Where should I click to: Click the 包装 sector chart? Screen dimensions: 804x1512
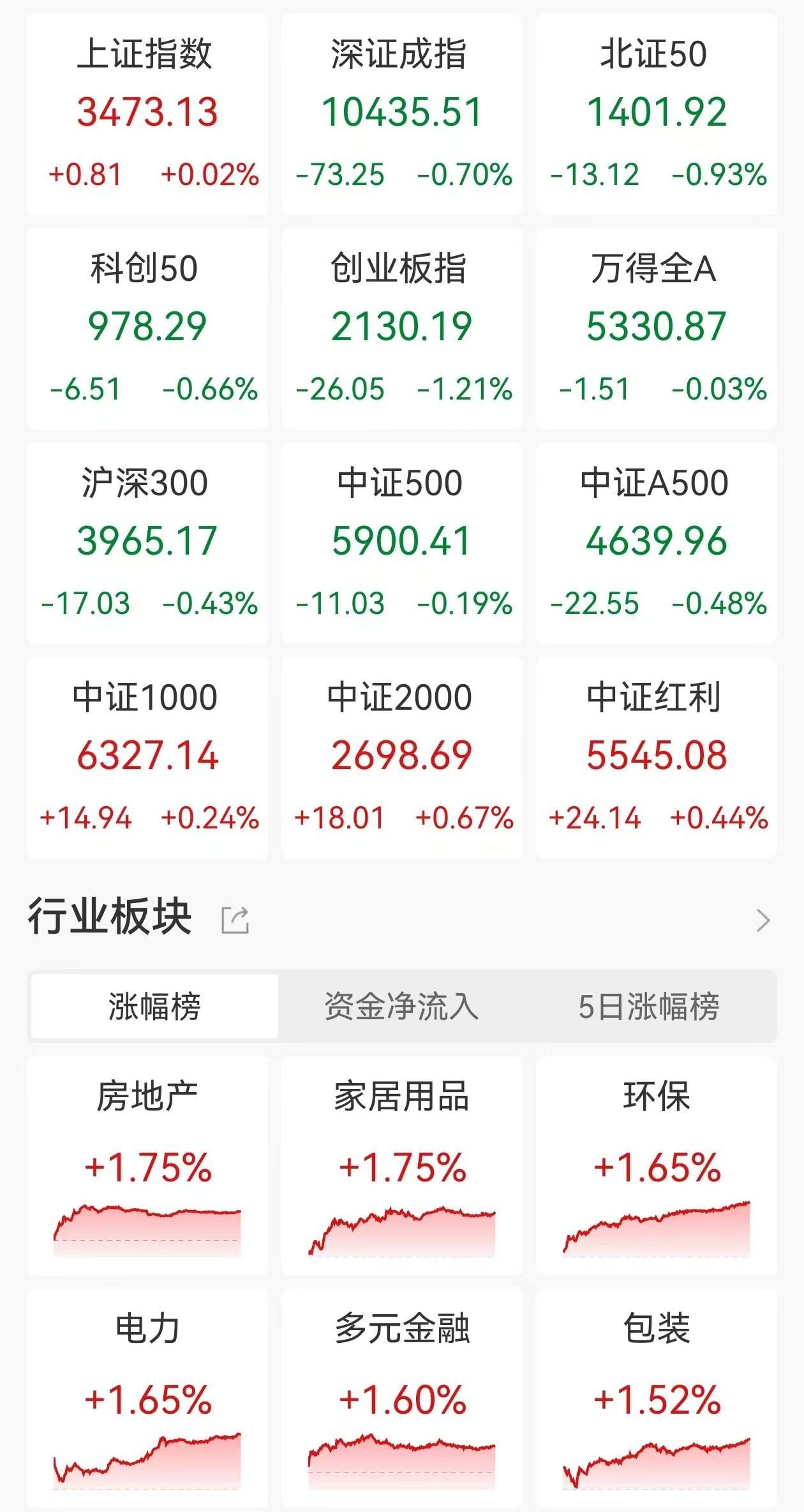click(657, 1462)
